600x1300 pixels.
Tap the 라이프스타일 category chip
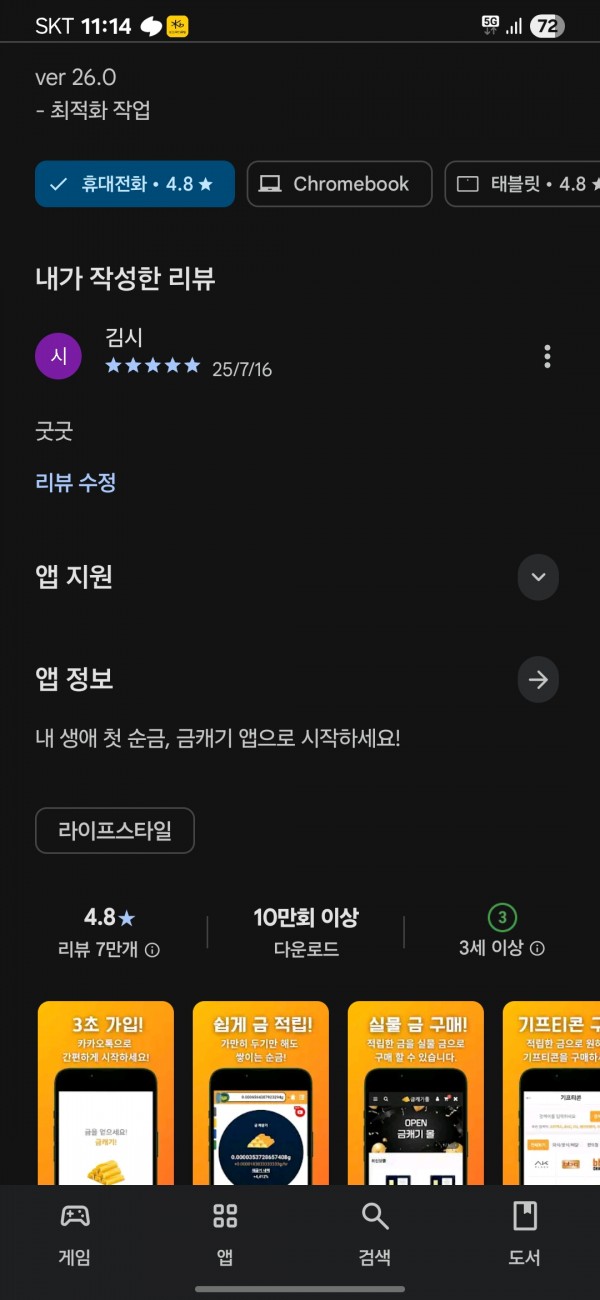point(115,830)
